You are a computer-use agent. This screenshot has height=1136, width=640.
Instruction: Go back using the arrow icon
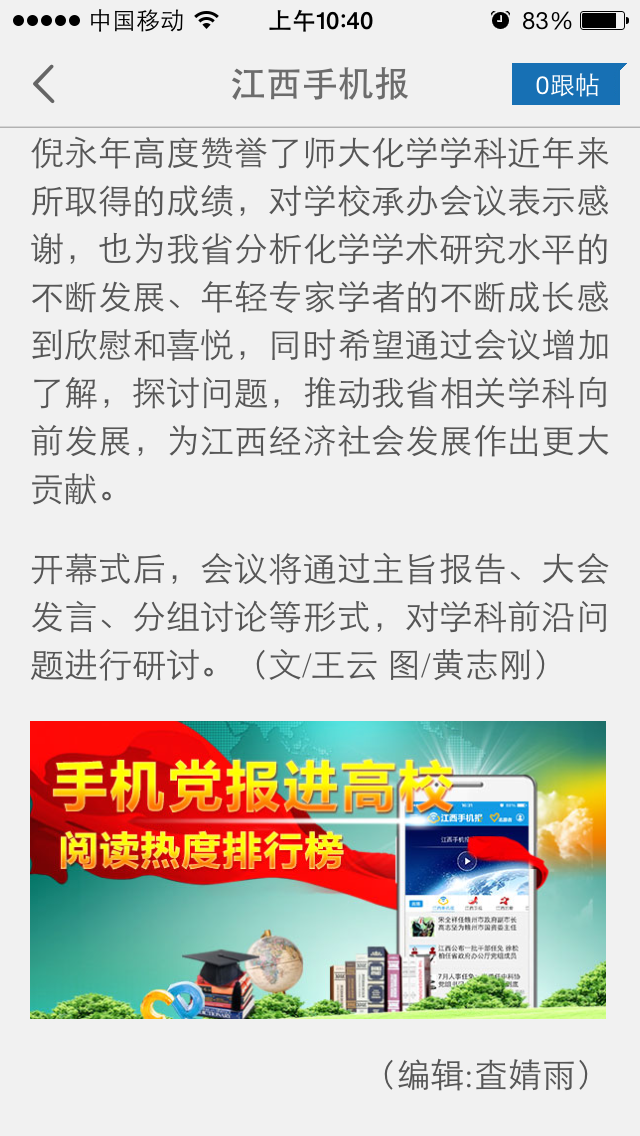coord(44,85)
